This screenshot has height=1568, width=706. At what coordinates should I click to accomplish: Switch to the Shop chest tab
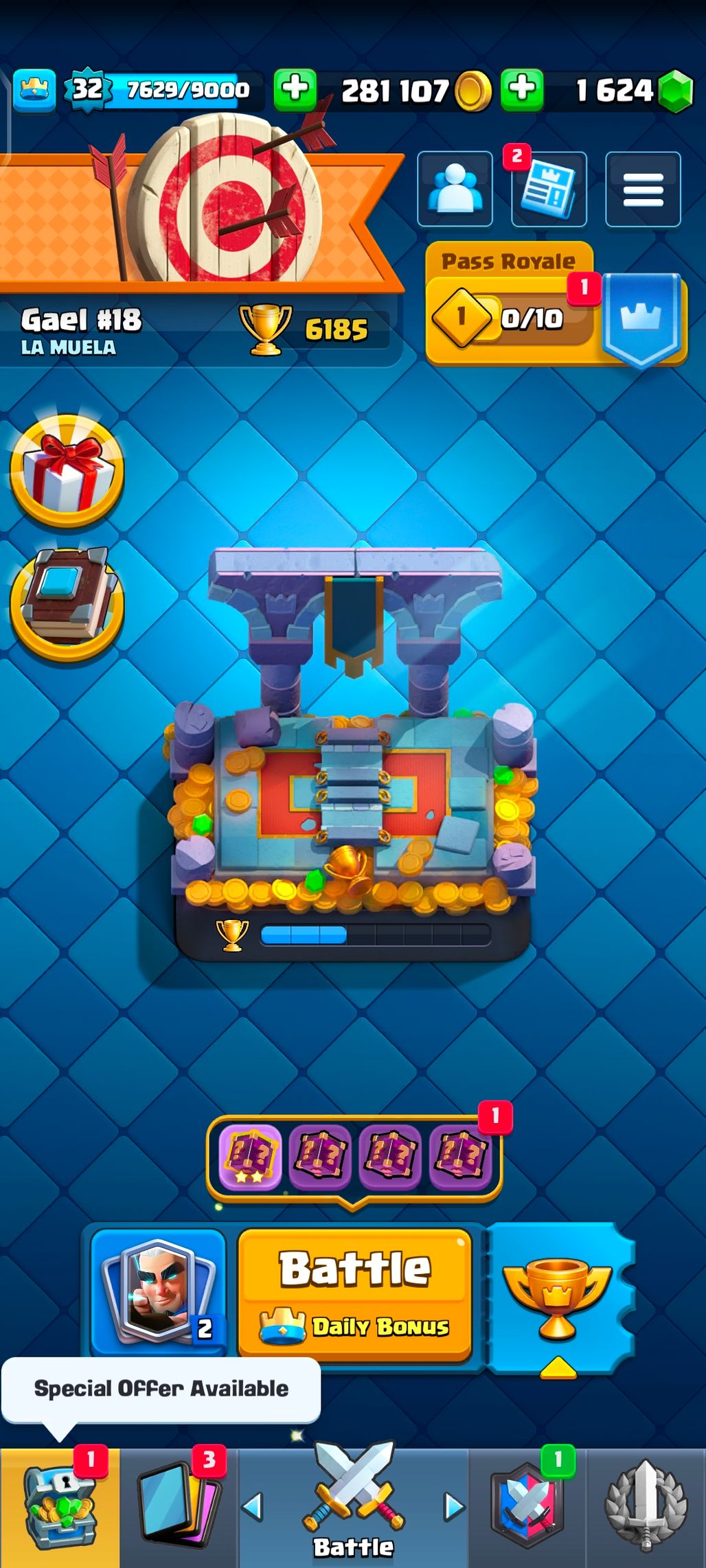[59, 1508]
